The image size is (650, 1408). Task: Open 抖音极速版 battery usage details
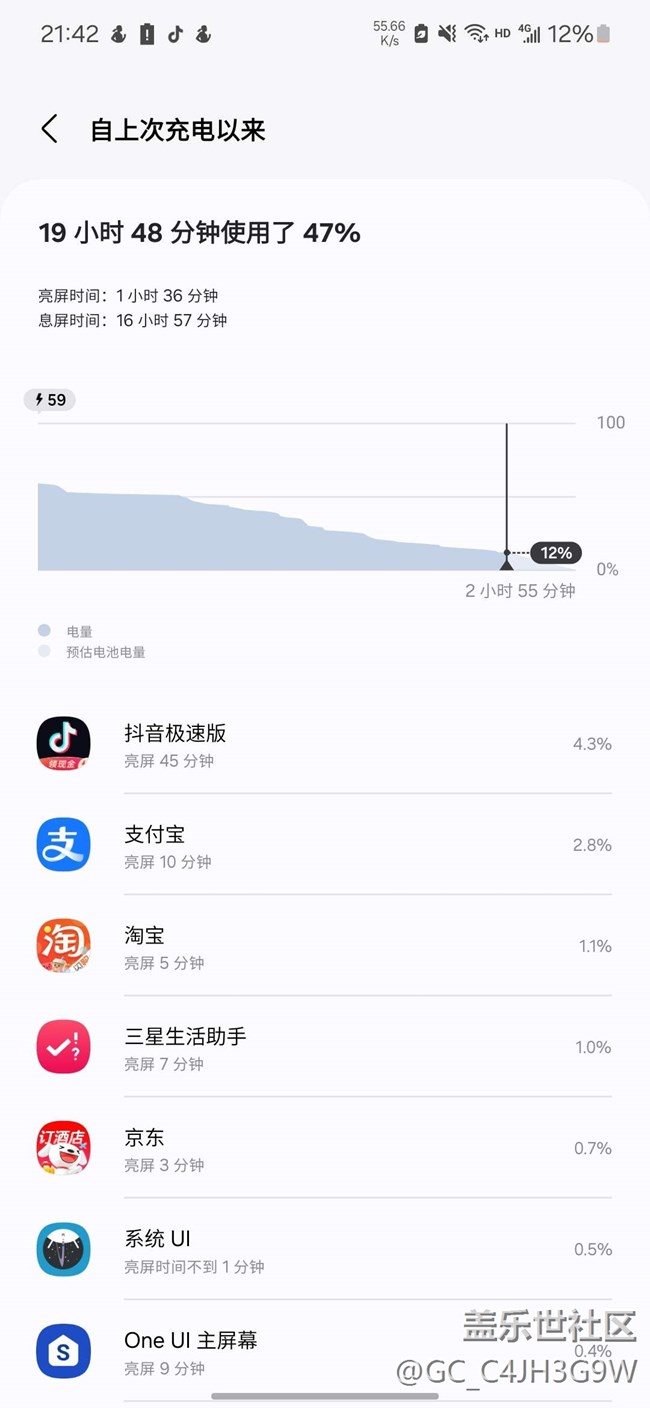click(325, 744)
